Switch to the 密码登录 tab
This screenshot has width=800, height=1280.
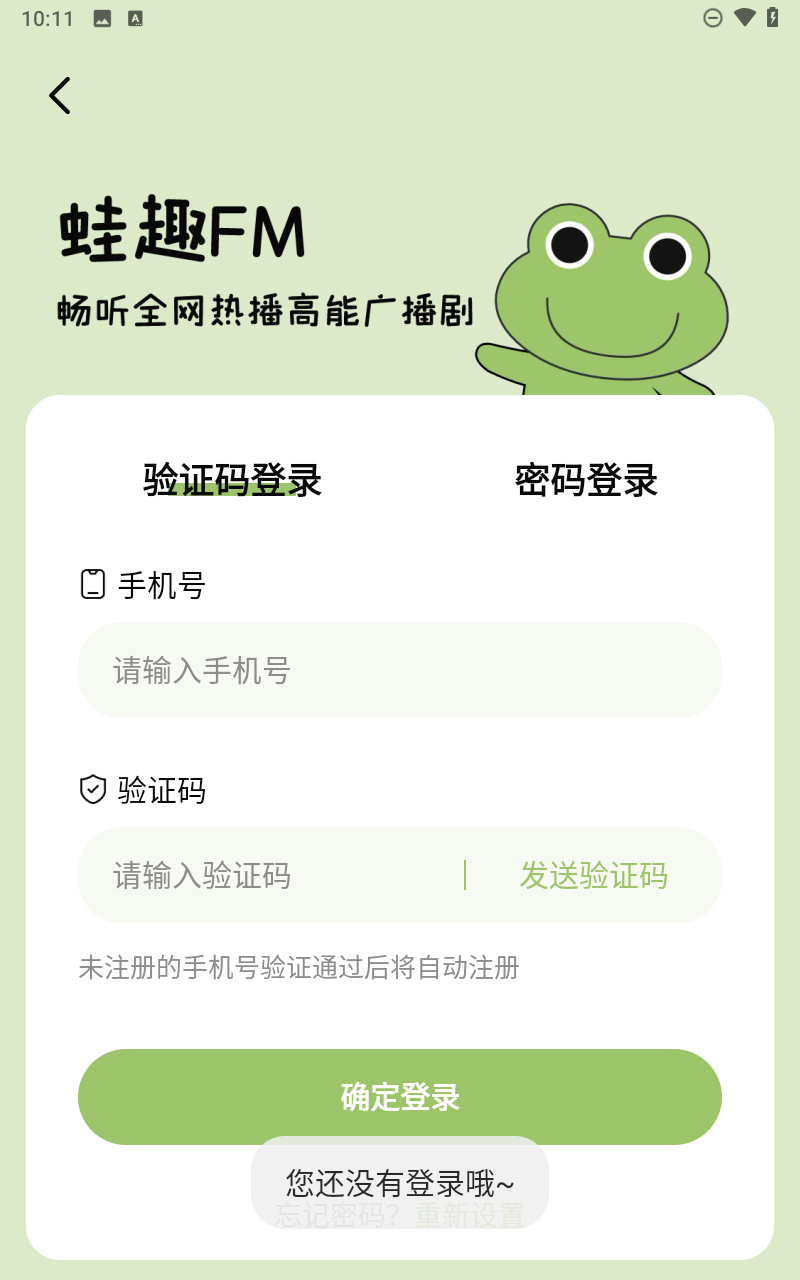[586, 480]
